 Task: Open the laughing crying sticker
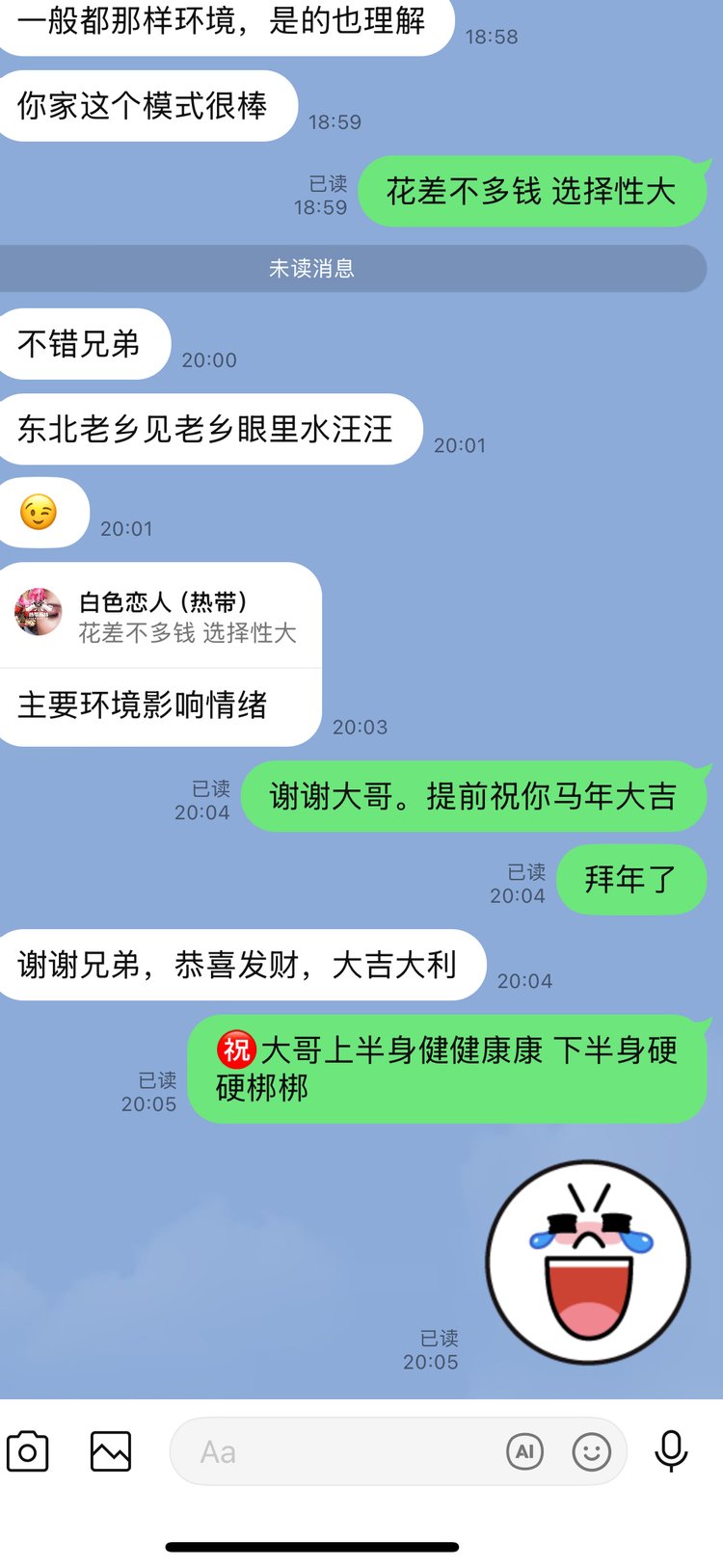click(588, 1262)
